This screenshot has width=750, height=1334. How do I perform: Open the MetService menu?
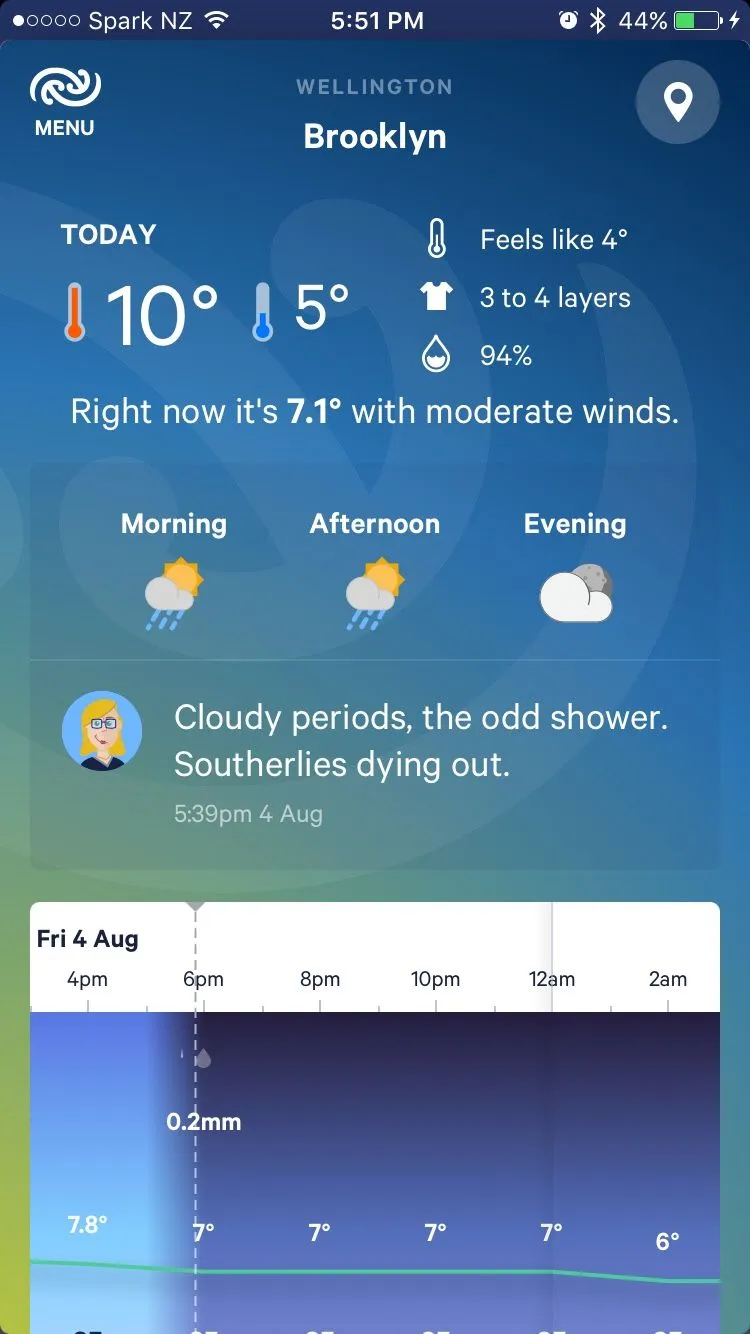[x=65, y=102]
